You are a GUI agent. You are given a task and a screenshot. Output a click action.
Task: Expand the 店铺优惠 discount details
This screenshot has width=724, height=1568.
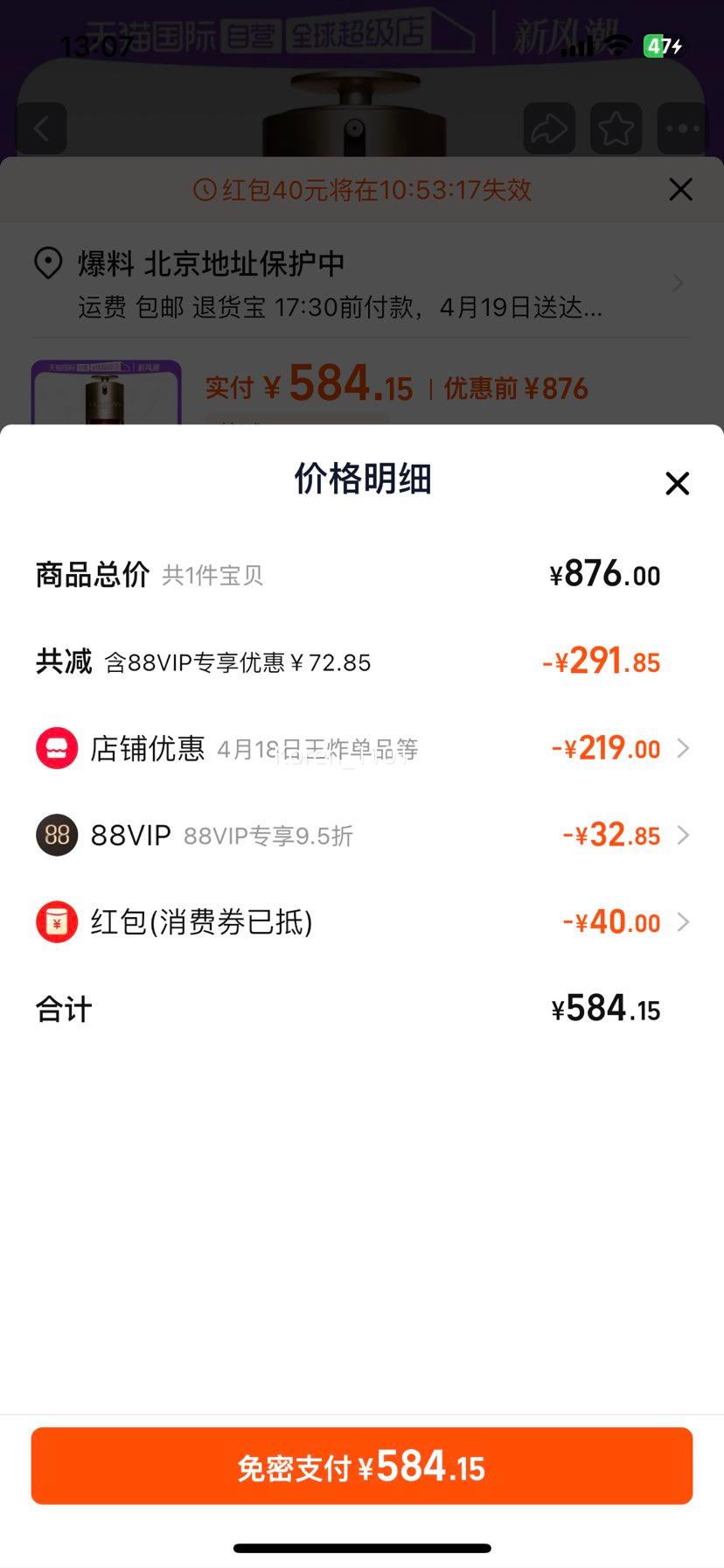point(685,748)
